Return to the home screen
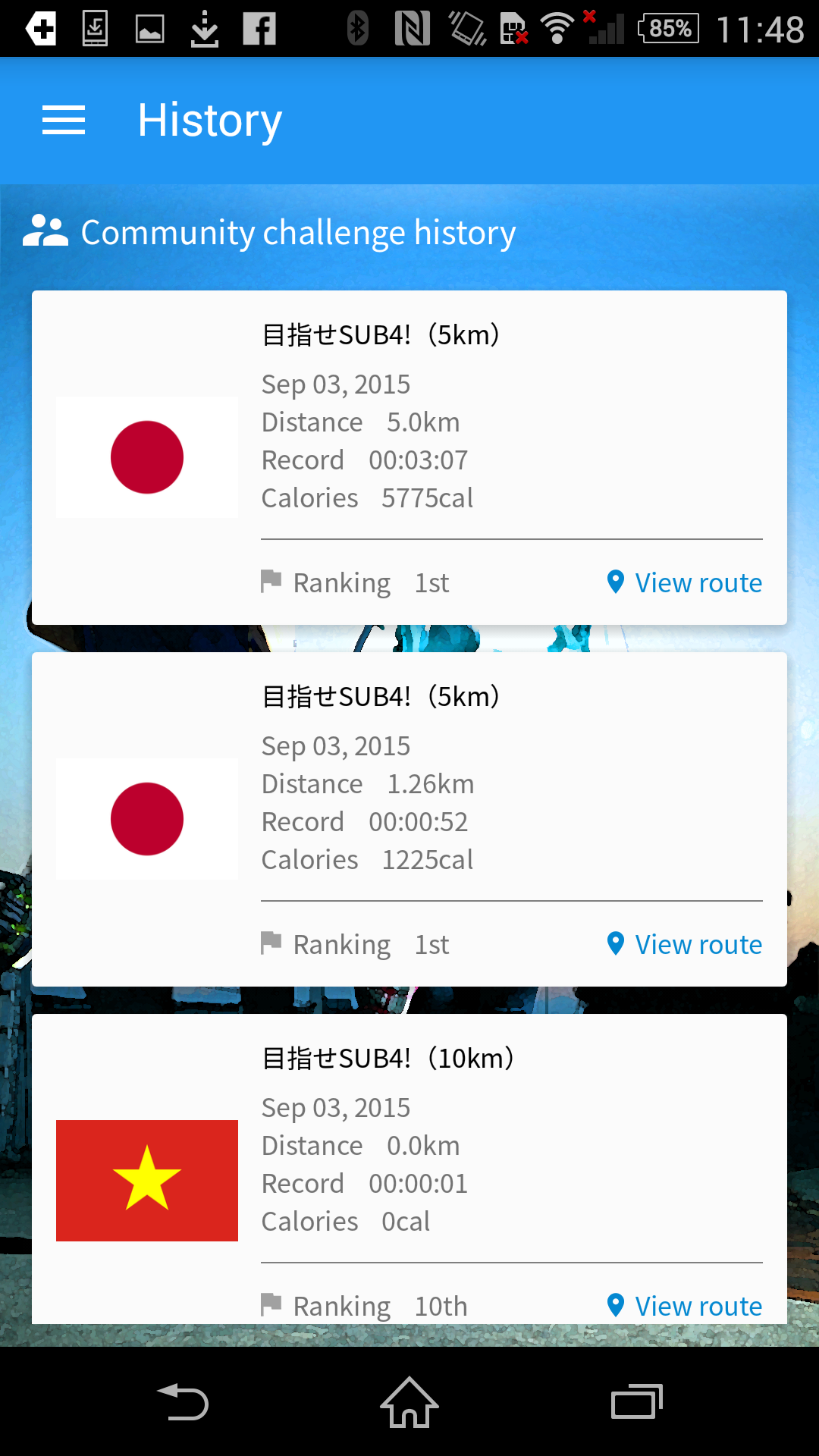Viewport: 819px width, 1456px height. 409,1401
